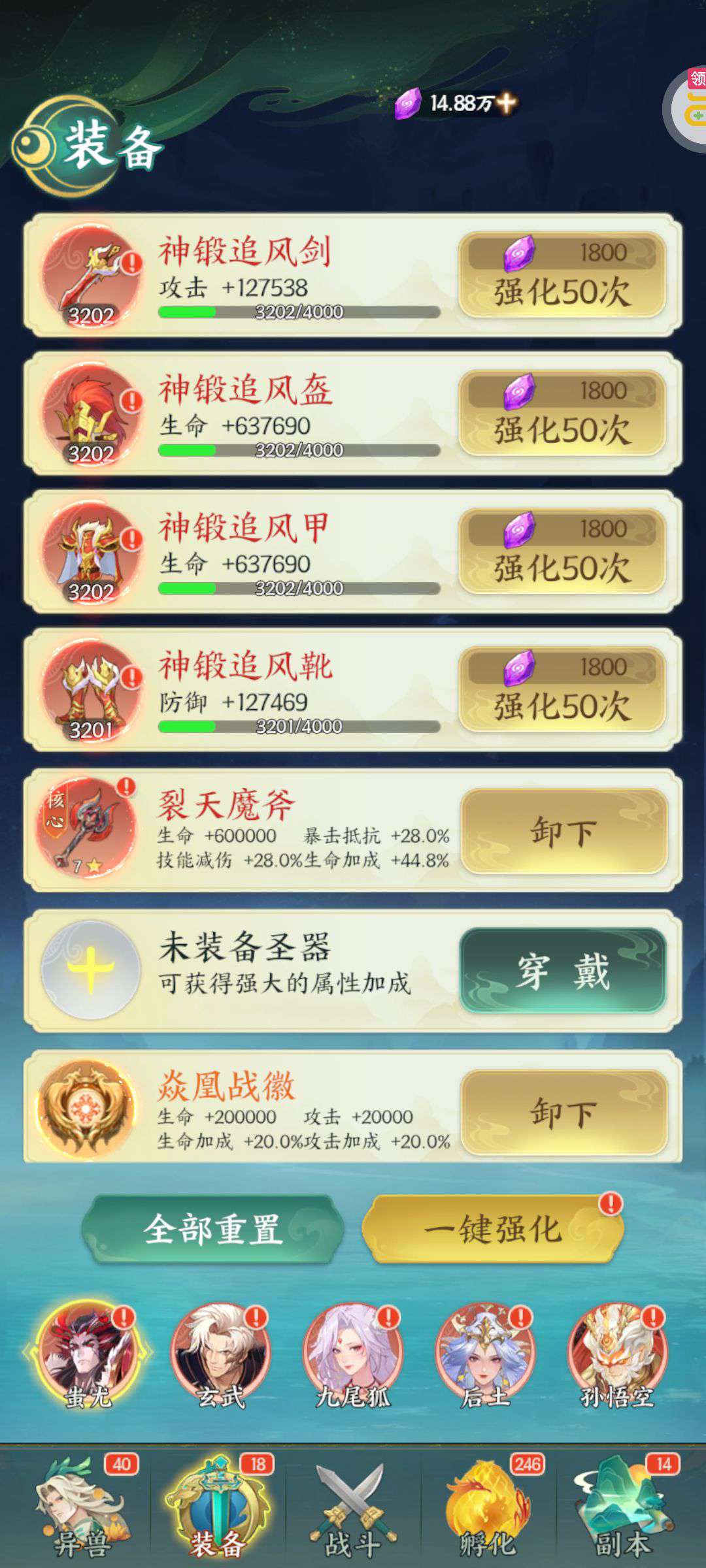Viewport: 706px width, 1568px height.
Task: Open the 孵化 tab
Action: [488, 1508]
